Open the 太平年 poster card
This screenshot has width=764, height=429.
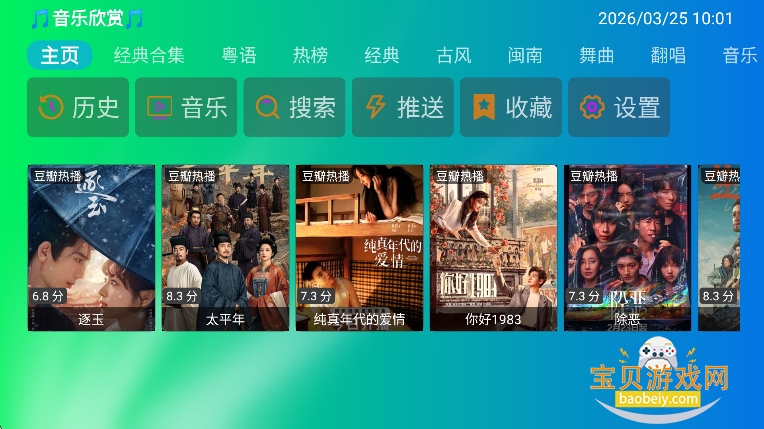(x=225, y=247)
